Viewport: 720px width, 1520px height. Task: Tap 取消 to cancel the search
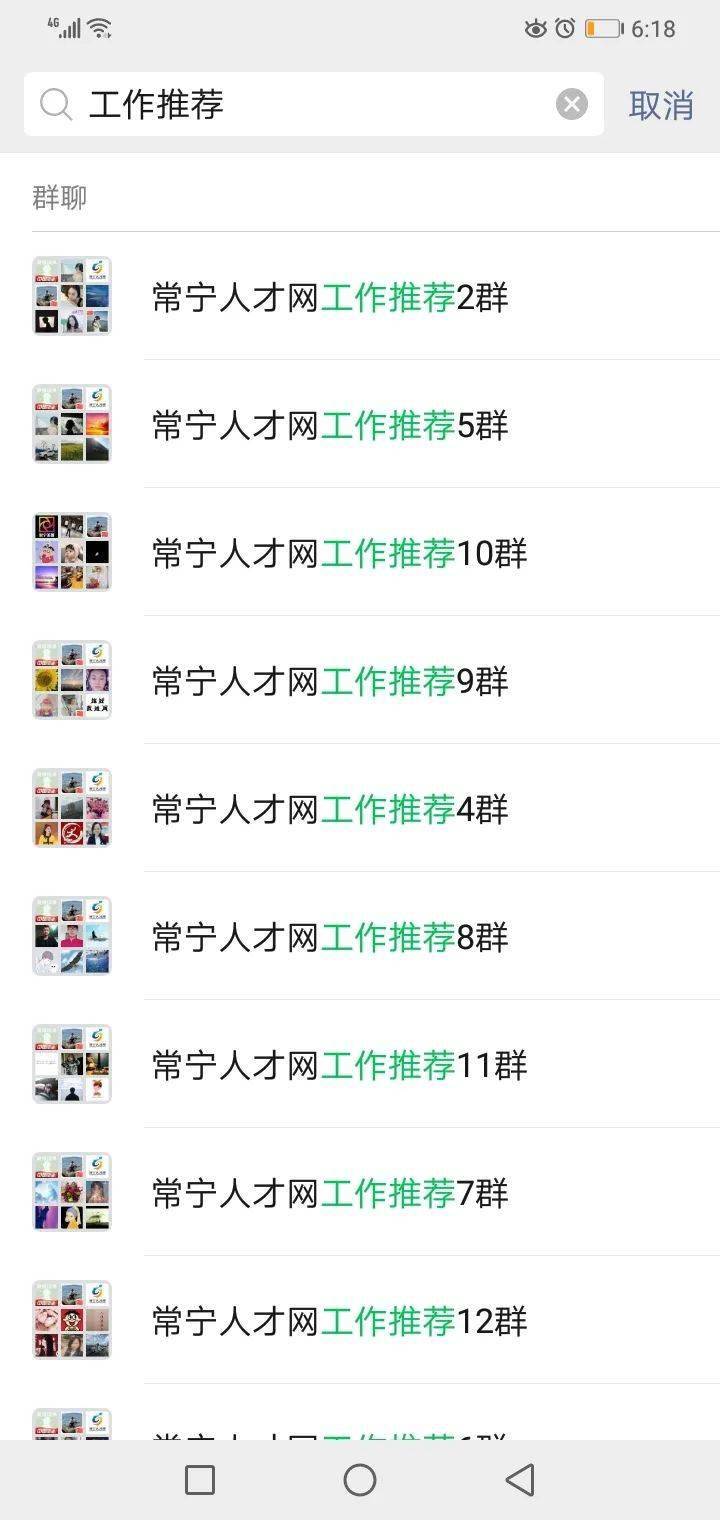[661, 104]
